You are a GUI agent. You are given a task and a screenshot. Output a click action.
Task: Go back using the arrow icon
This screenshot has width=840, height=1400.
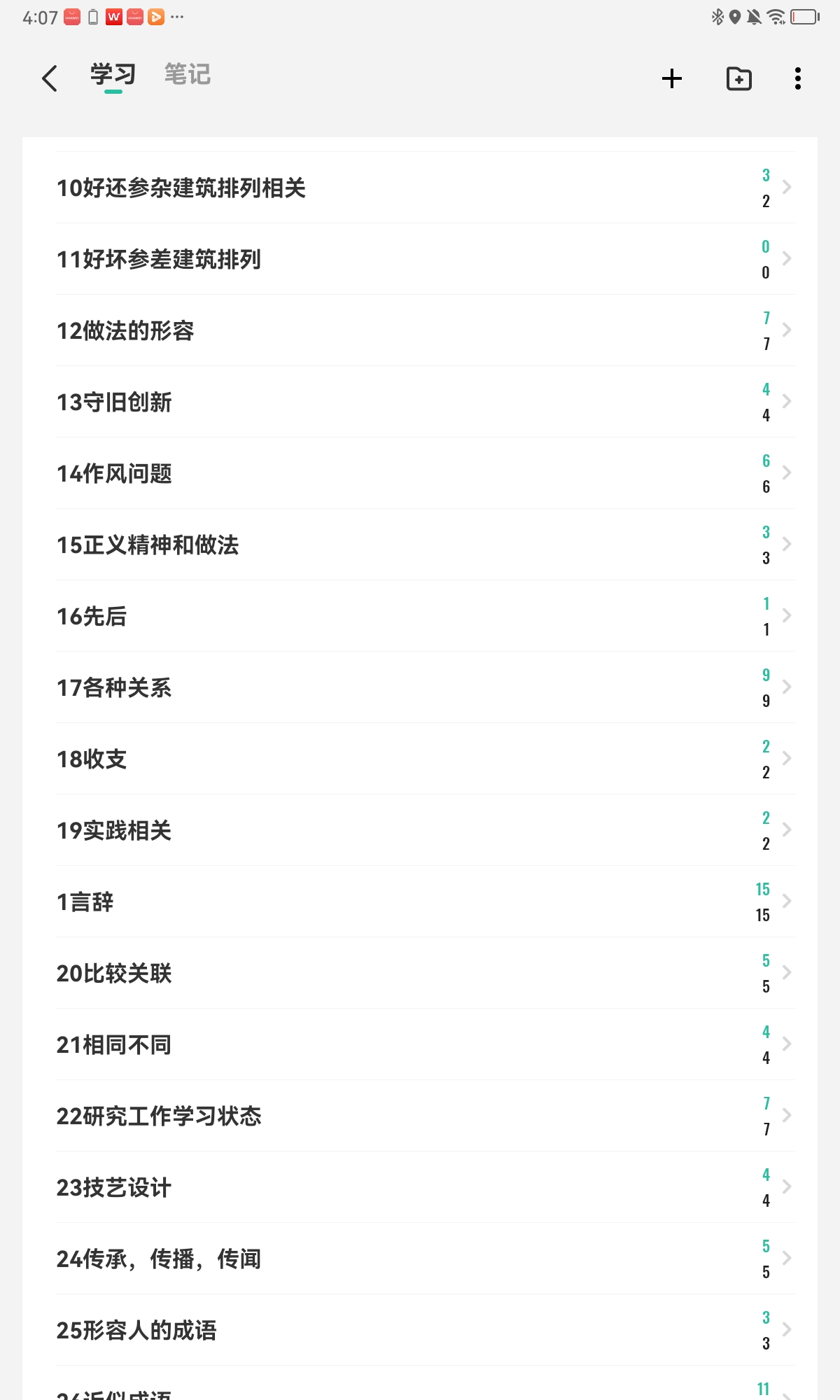[x=49, y=78]
